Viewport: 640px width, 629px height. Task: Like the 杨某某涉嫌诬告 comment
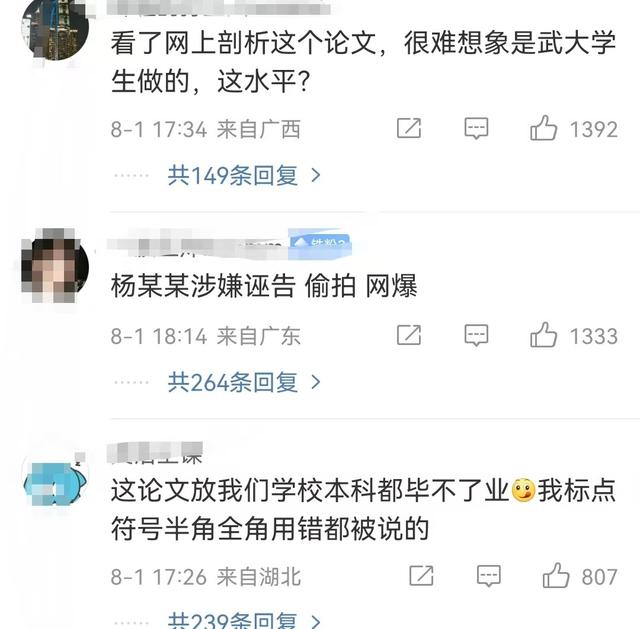[x=543, y=335]
